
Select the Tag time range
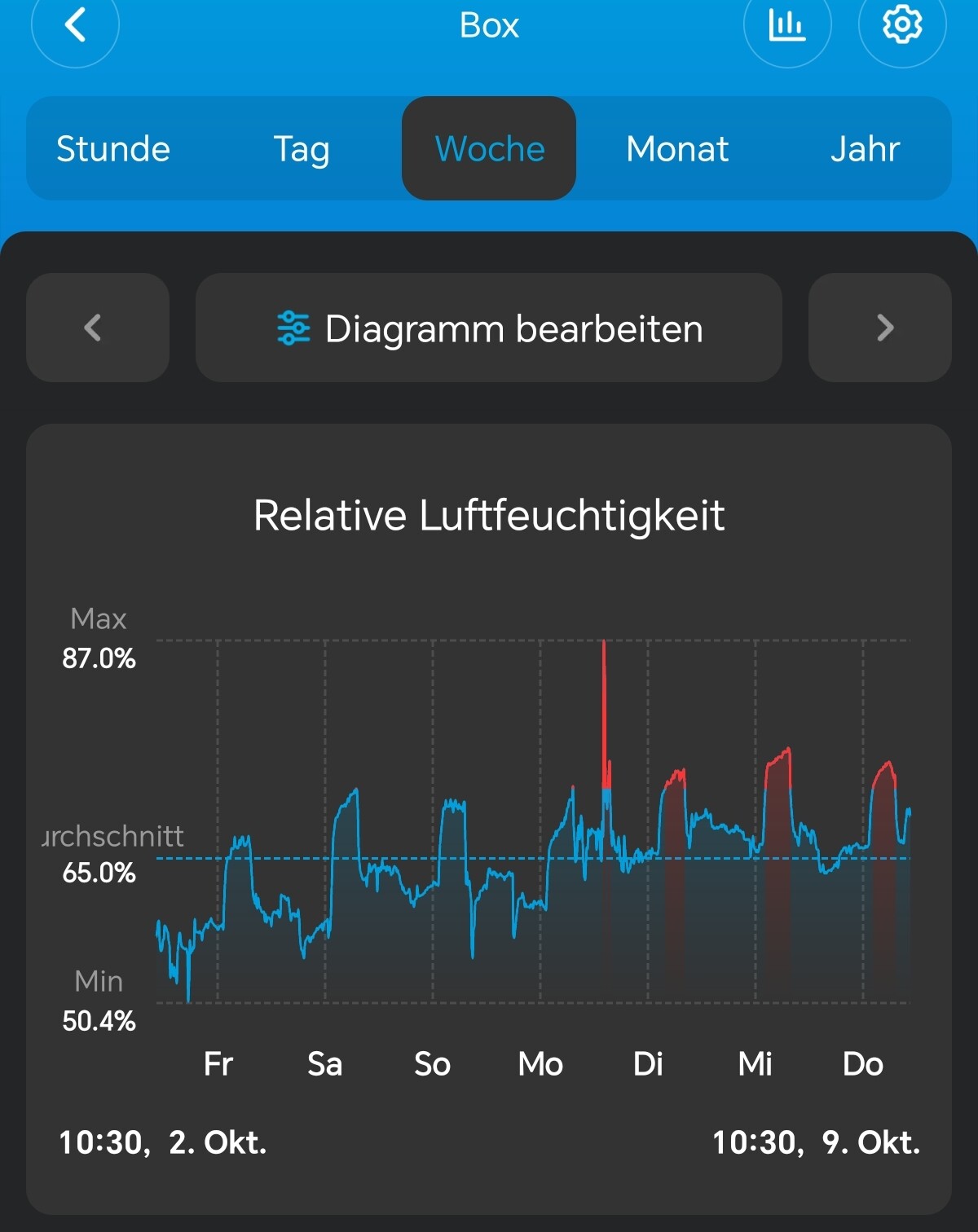click(x=301, y=149)
